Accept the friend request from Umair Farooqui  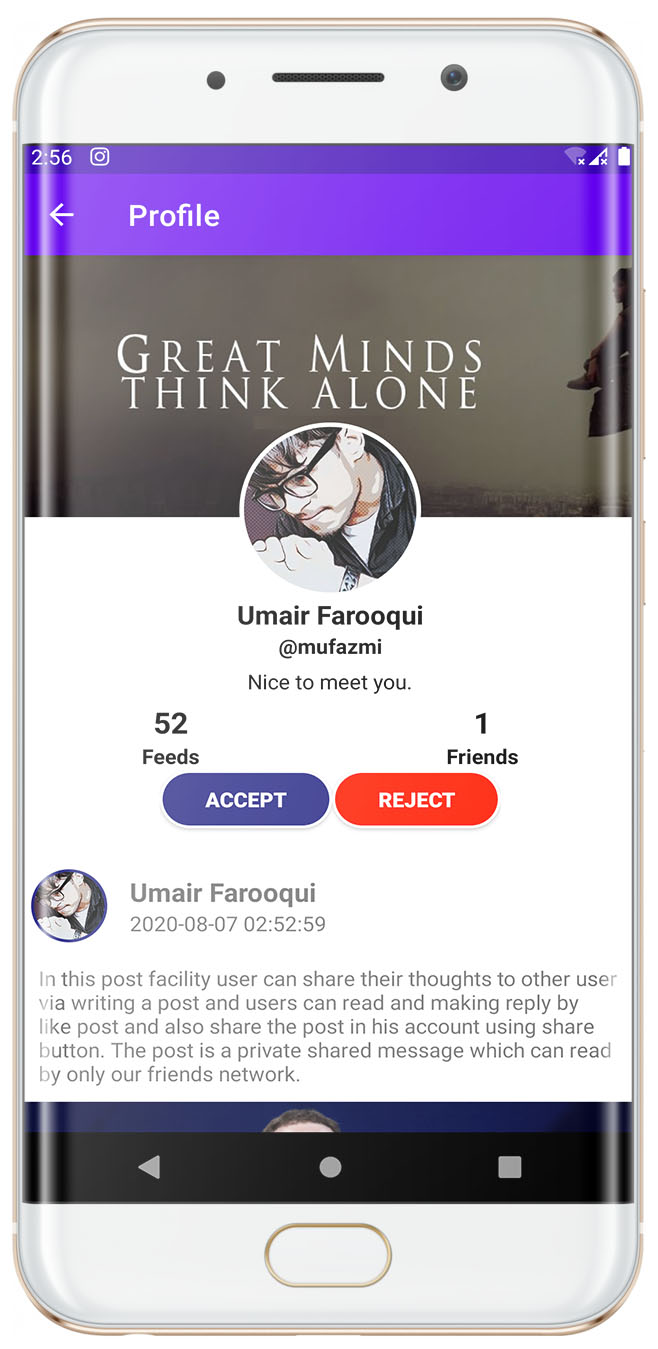tap(246, 800)
